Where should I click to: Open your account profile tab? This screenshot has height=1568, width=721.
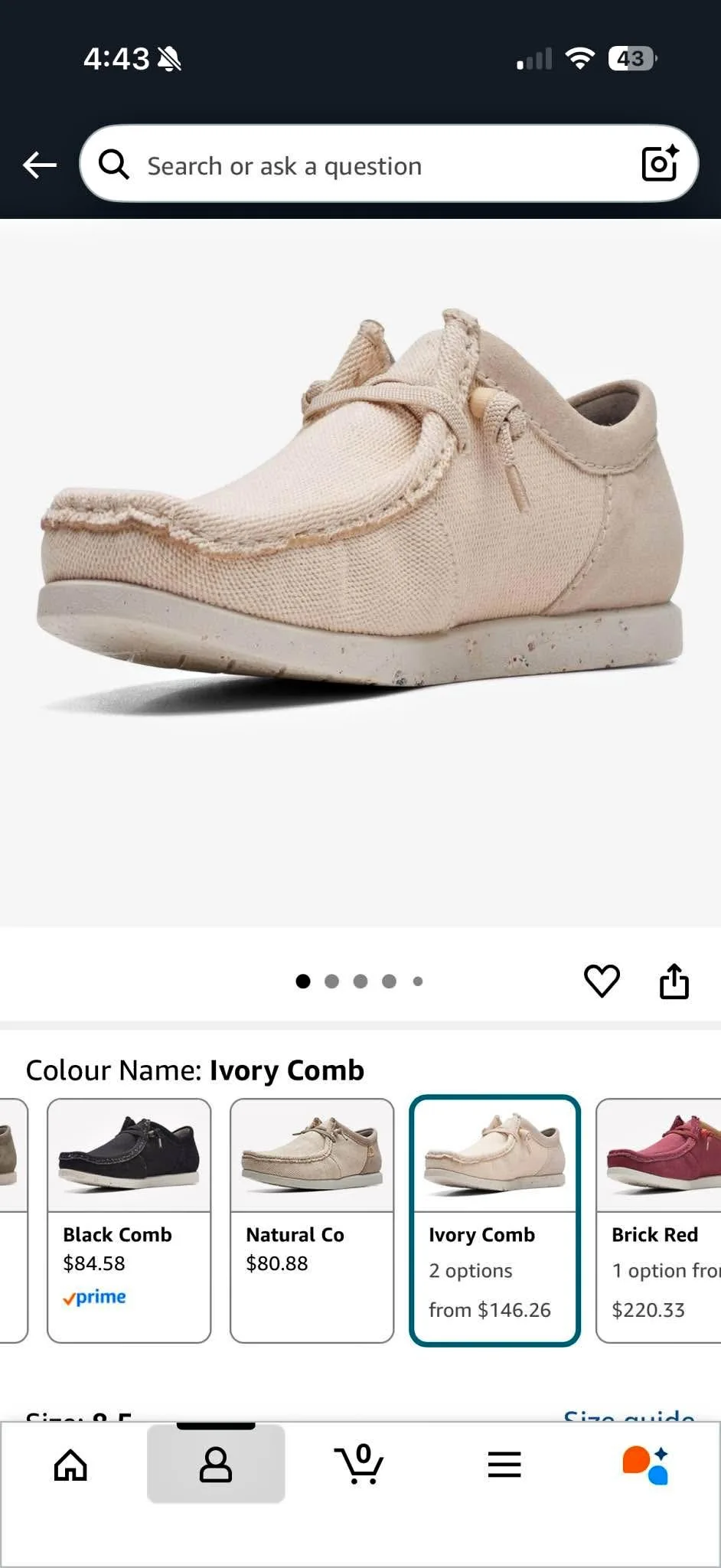216,1462
